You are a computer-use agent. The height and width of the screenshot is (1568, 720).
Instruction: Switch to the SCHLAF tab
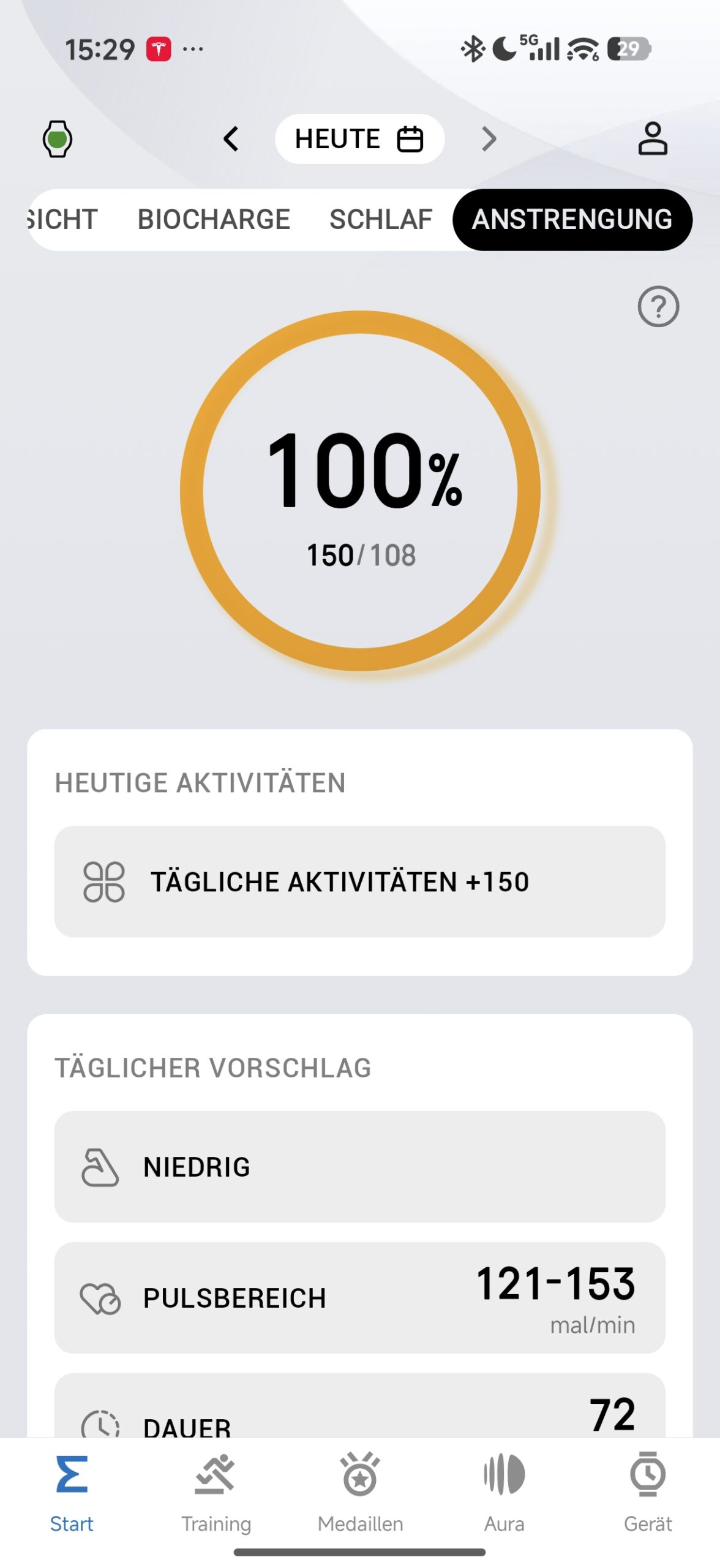coord(380,219)
